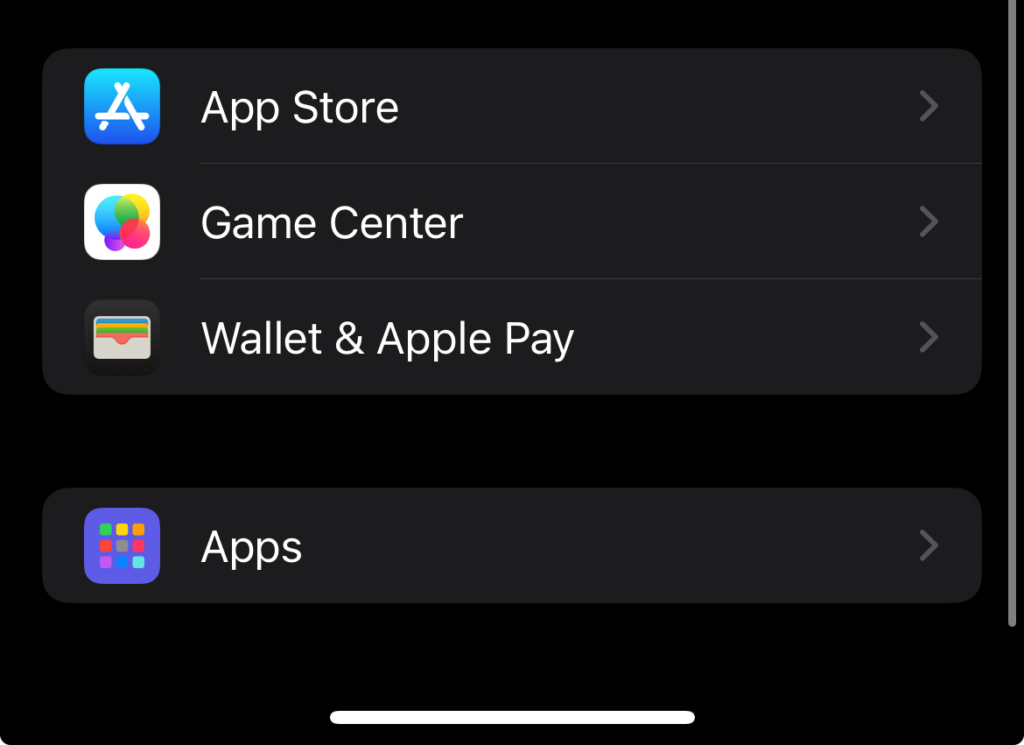Screen dimensions: 1024x745
Task: Open App Store settings
Action: pos(510,106)
